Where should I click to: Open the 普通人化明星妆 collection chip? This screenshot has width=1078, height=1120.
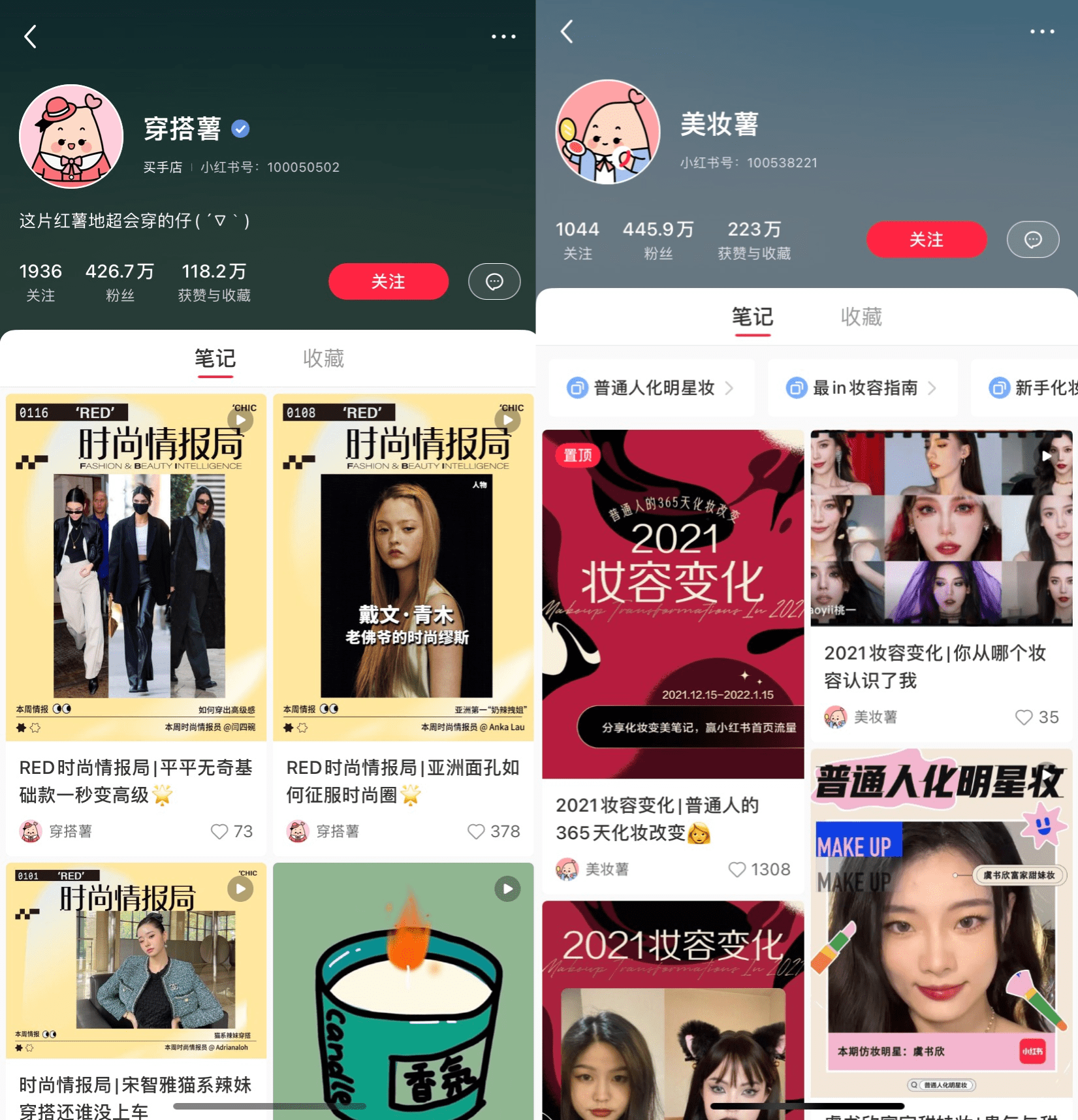point(652,388)
